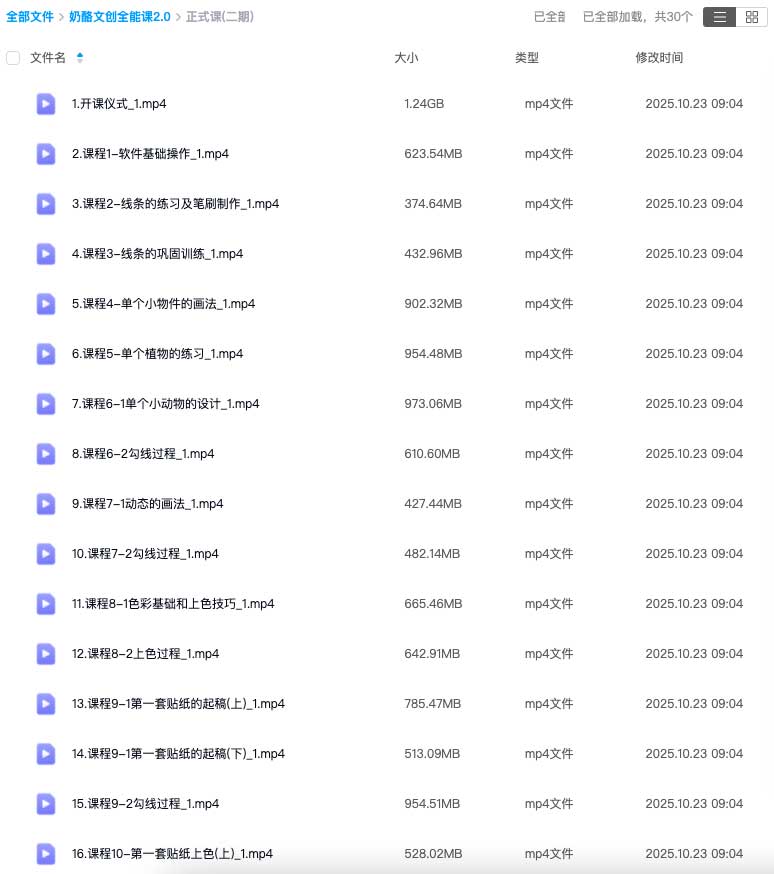774x874 pixels.
Task: Open the video icon for 13.课程9-1第一套贴纸的起稿(上)
Action: coord(45,703)
